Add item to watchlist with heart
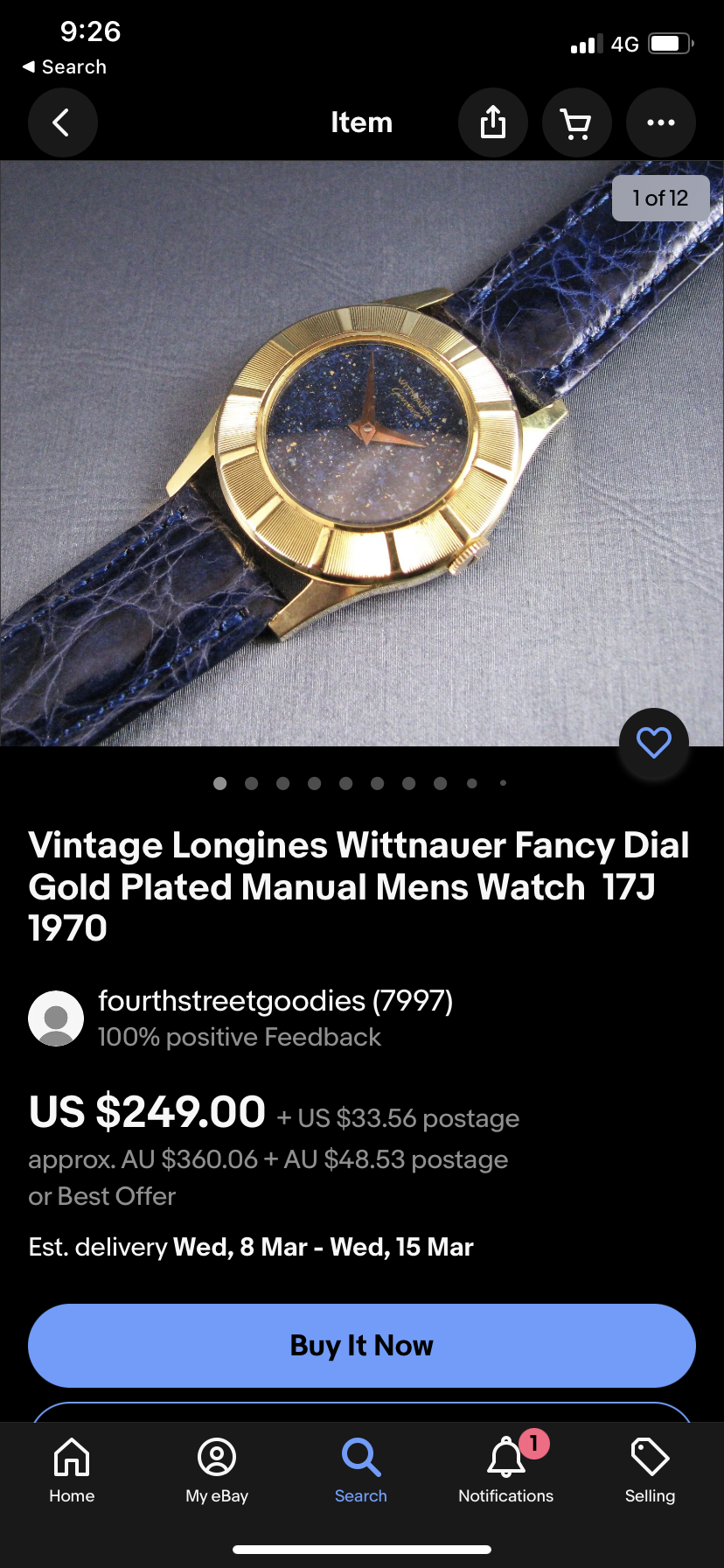Screen dimensions: 724x1568 coord(653,743)
